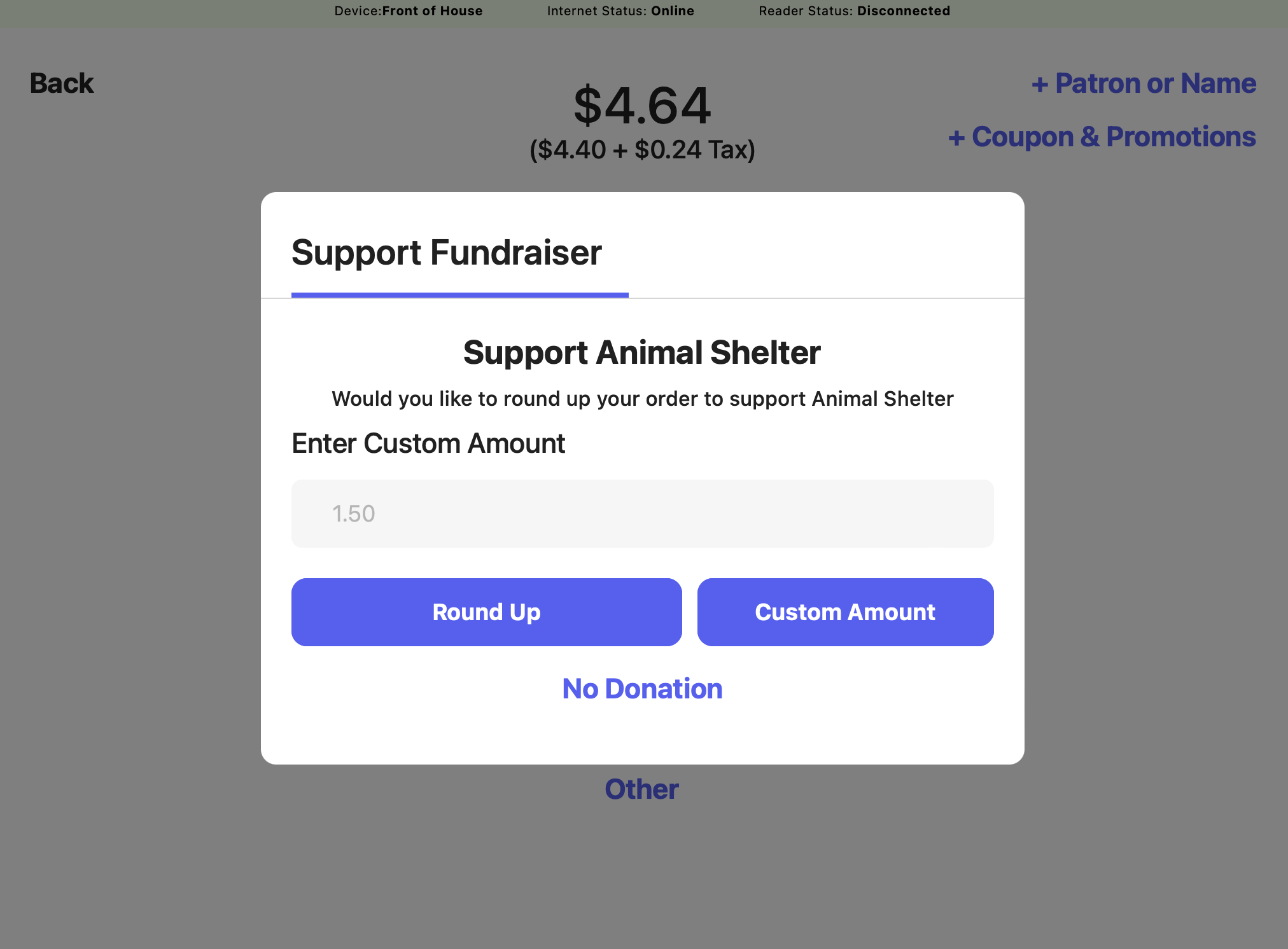The height and width of the screenshot is (949, 1288).
Task: Choose the Custom Amount button
Action: pos(845,612)
